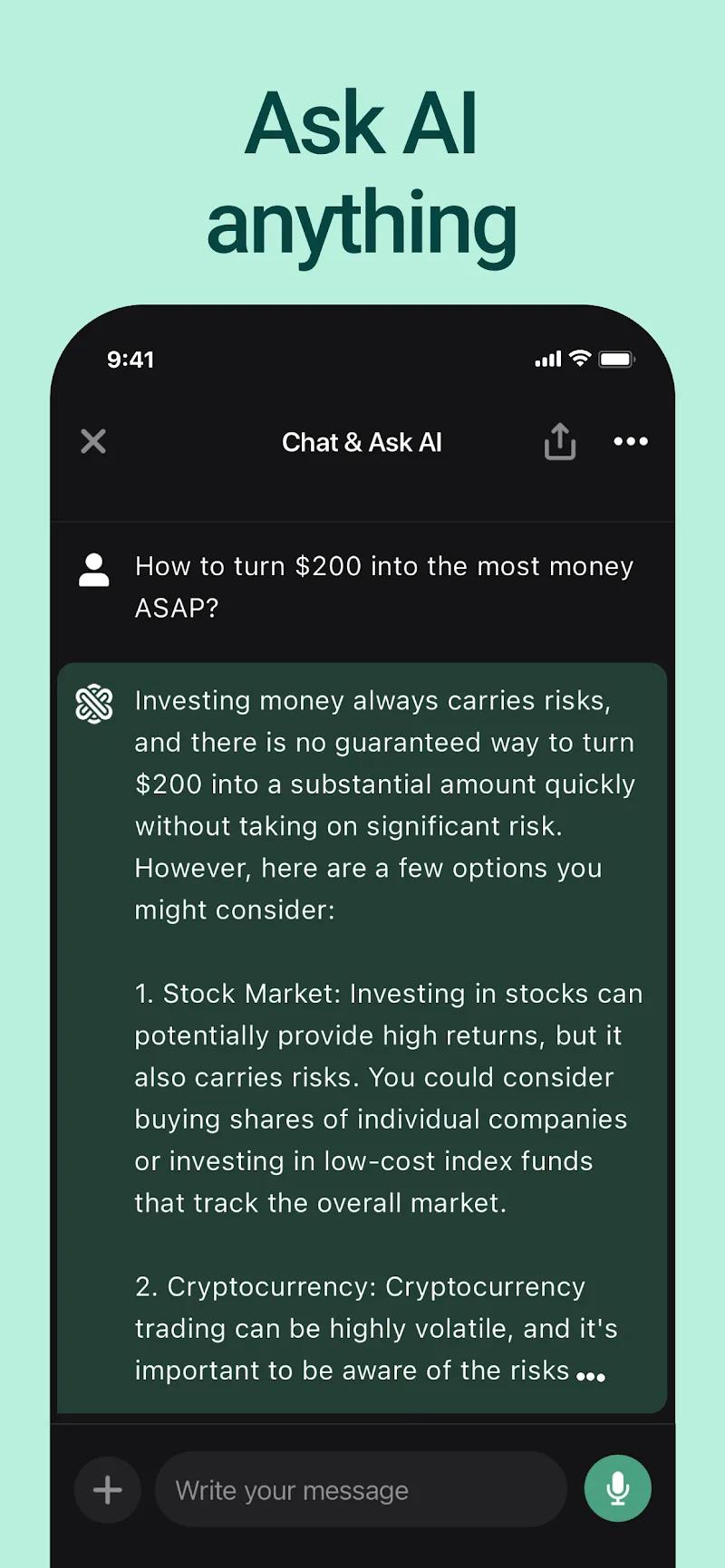Image resolution: width=725 pixels, height=1568 pixels.
Task: Tap the 9:41 clock in the status bar
Action: 130,359
